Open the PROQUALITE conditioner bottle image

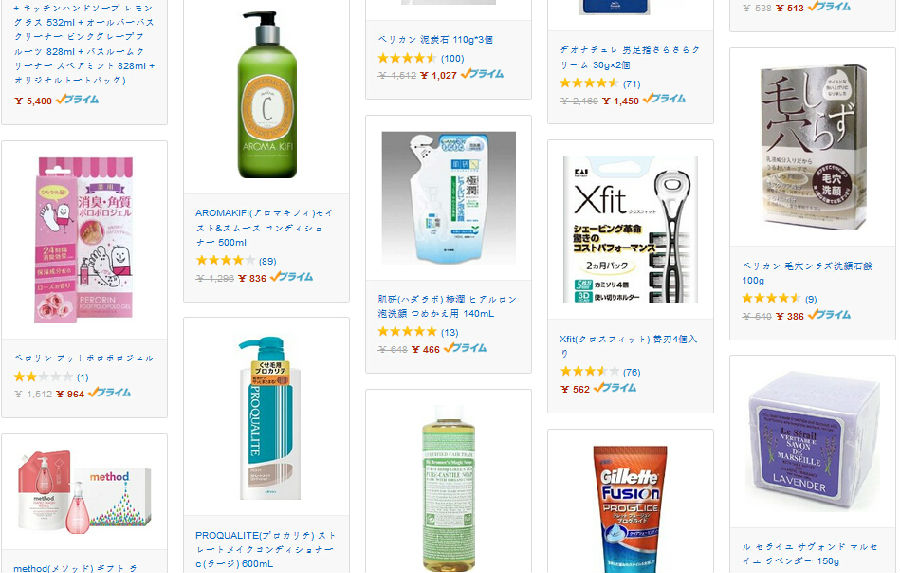[266, 419]
